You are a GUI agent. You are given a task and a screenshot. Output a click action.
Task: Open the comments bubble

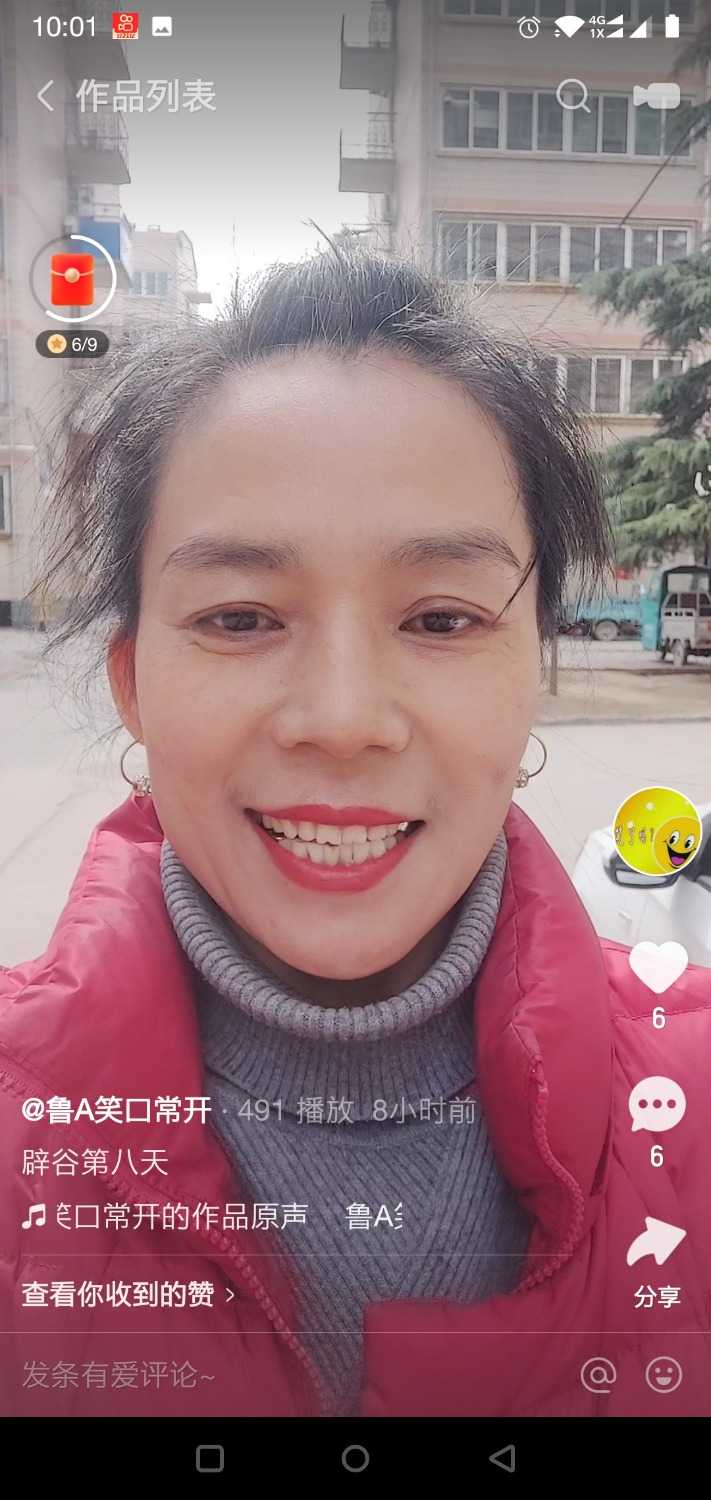pyautogui.click(x=657, y=1106)
